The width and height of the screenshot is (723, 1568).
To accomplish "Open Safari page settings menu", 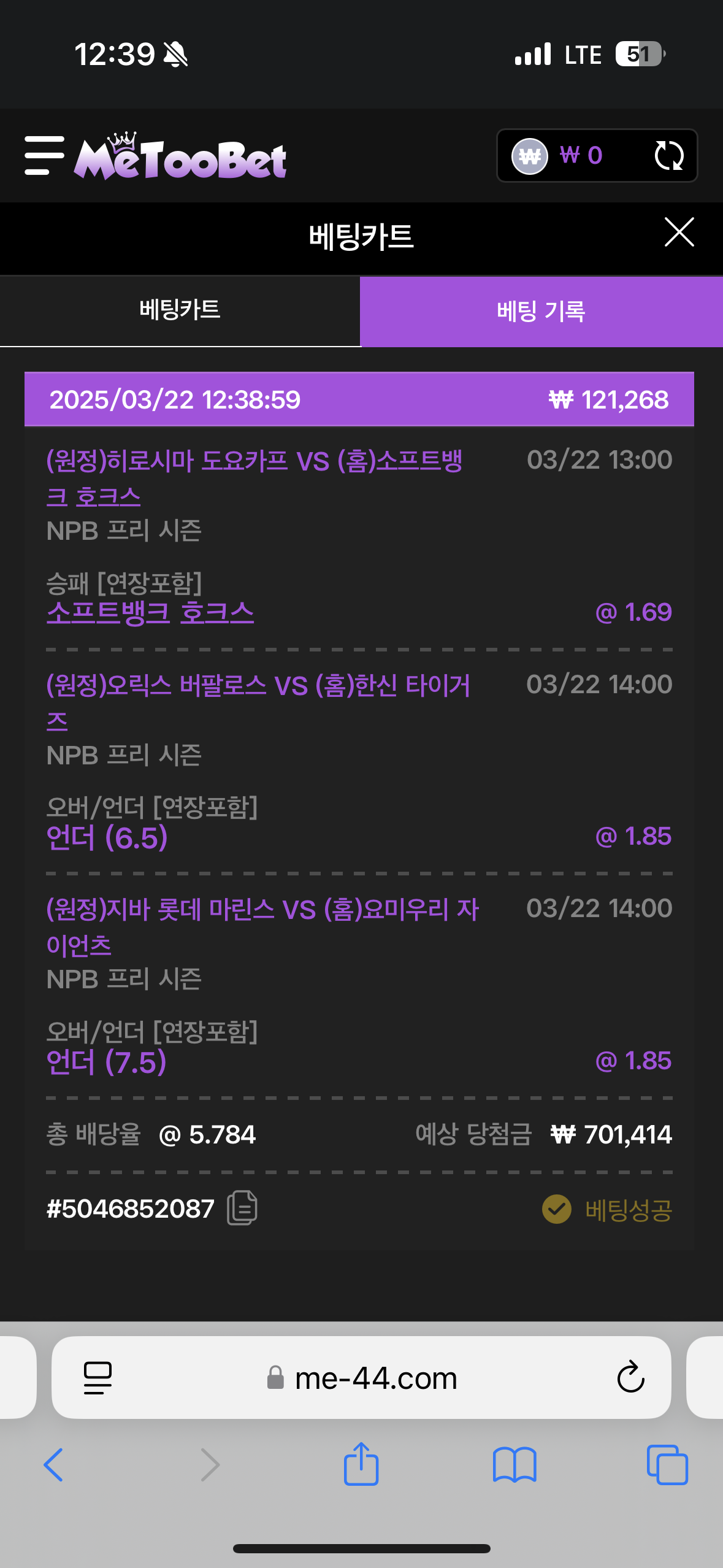I will pos(98,1378).
